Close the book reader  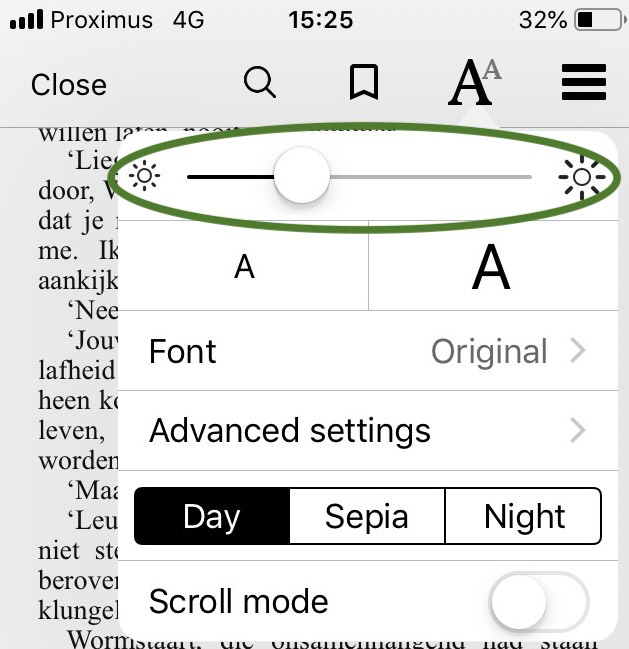coord(68,85)
